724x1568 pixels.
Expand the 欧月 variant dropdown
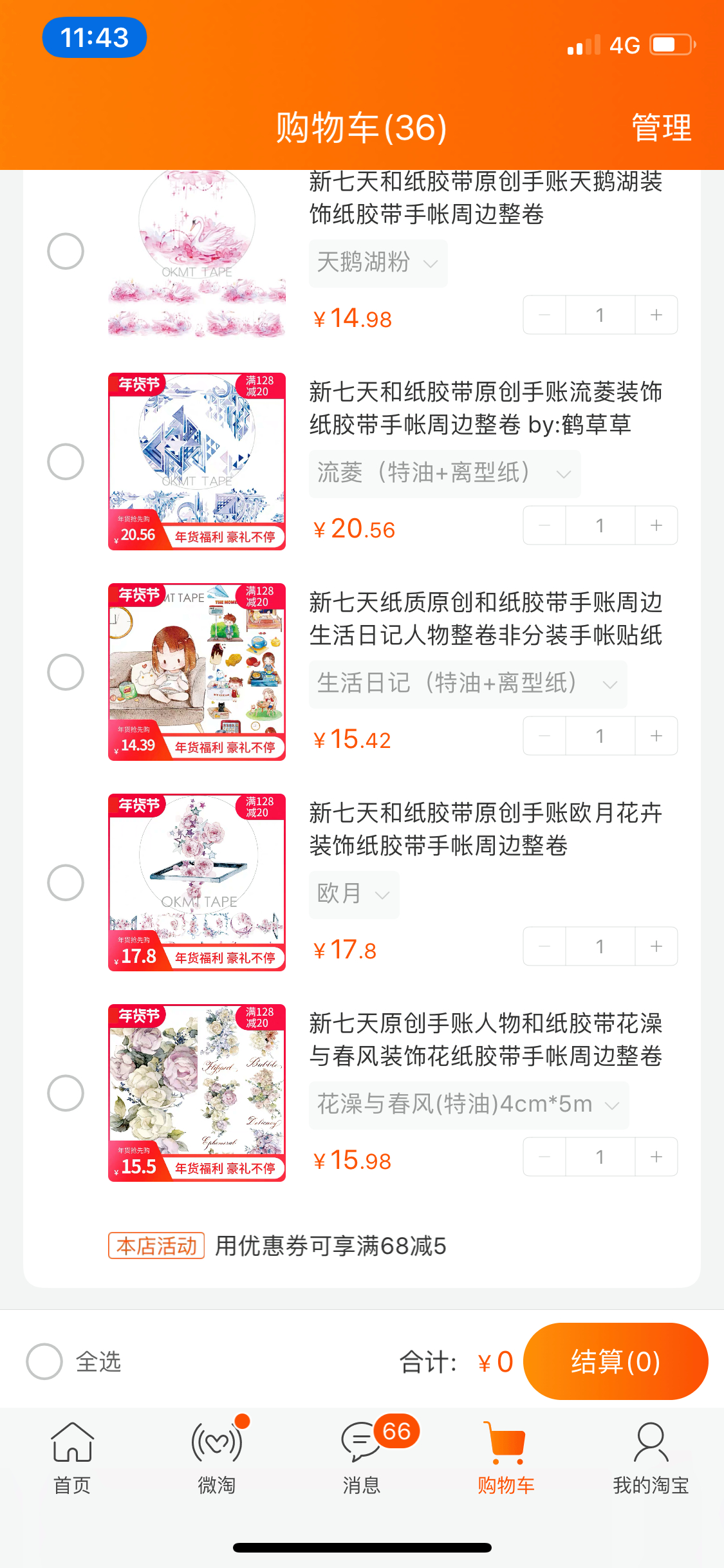[x=354, y=894]
